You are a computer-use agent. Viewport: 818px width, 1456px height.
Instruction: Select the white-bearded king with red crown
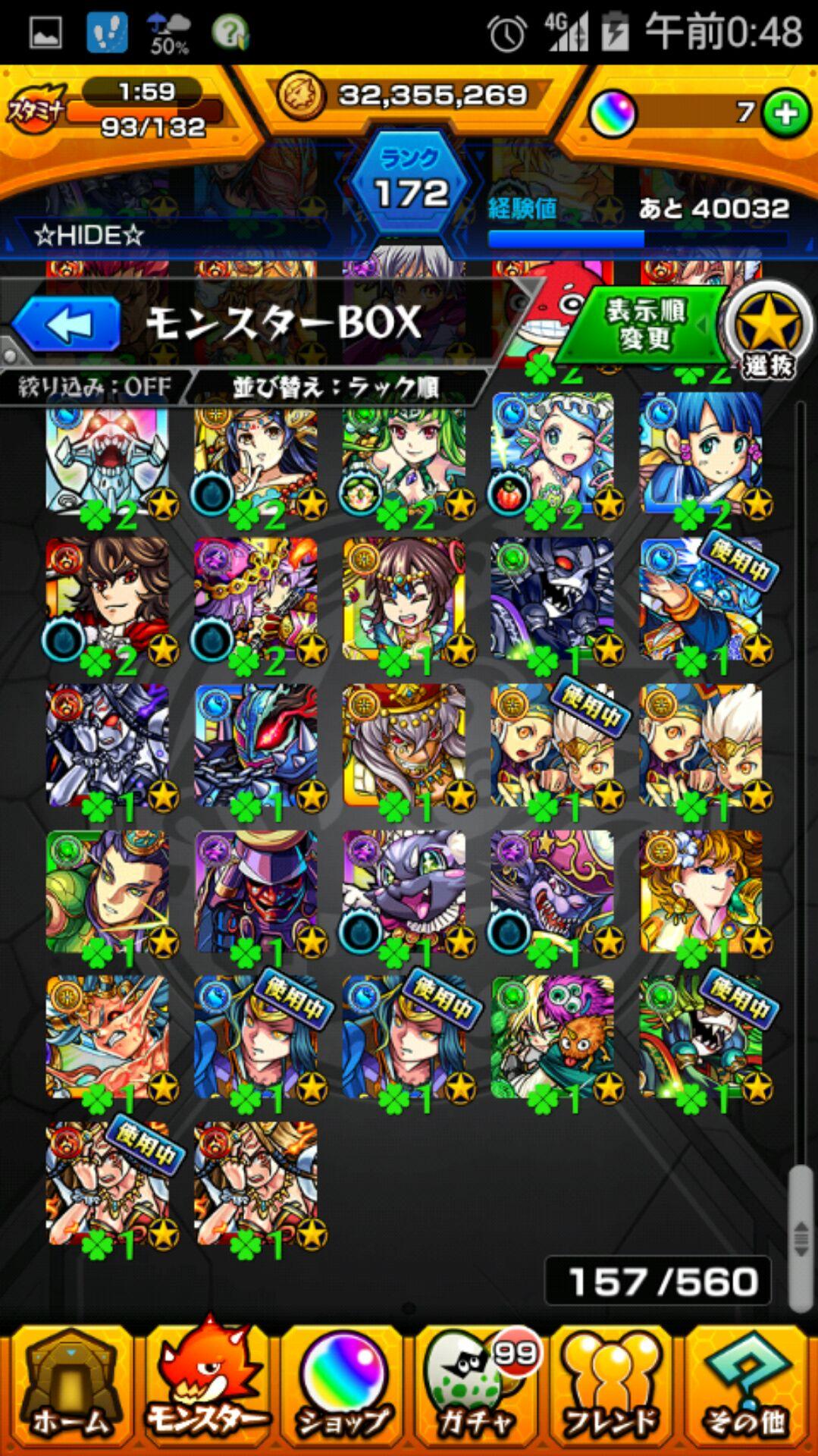pyautogui.click(x=403, y=745)
